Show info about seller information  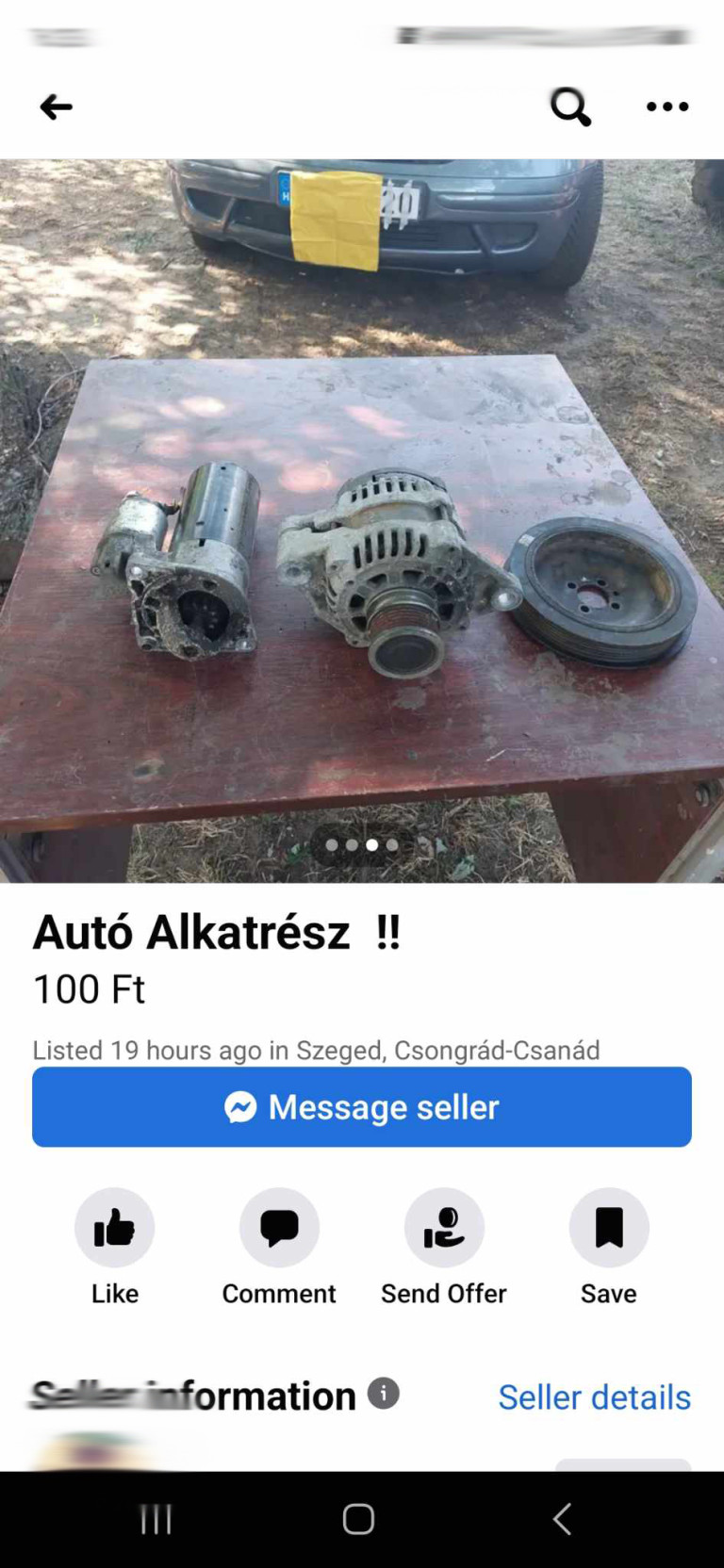coord(383,1393)
